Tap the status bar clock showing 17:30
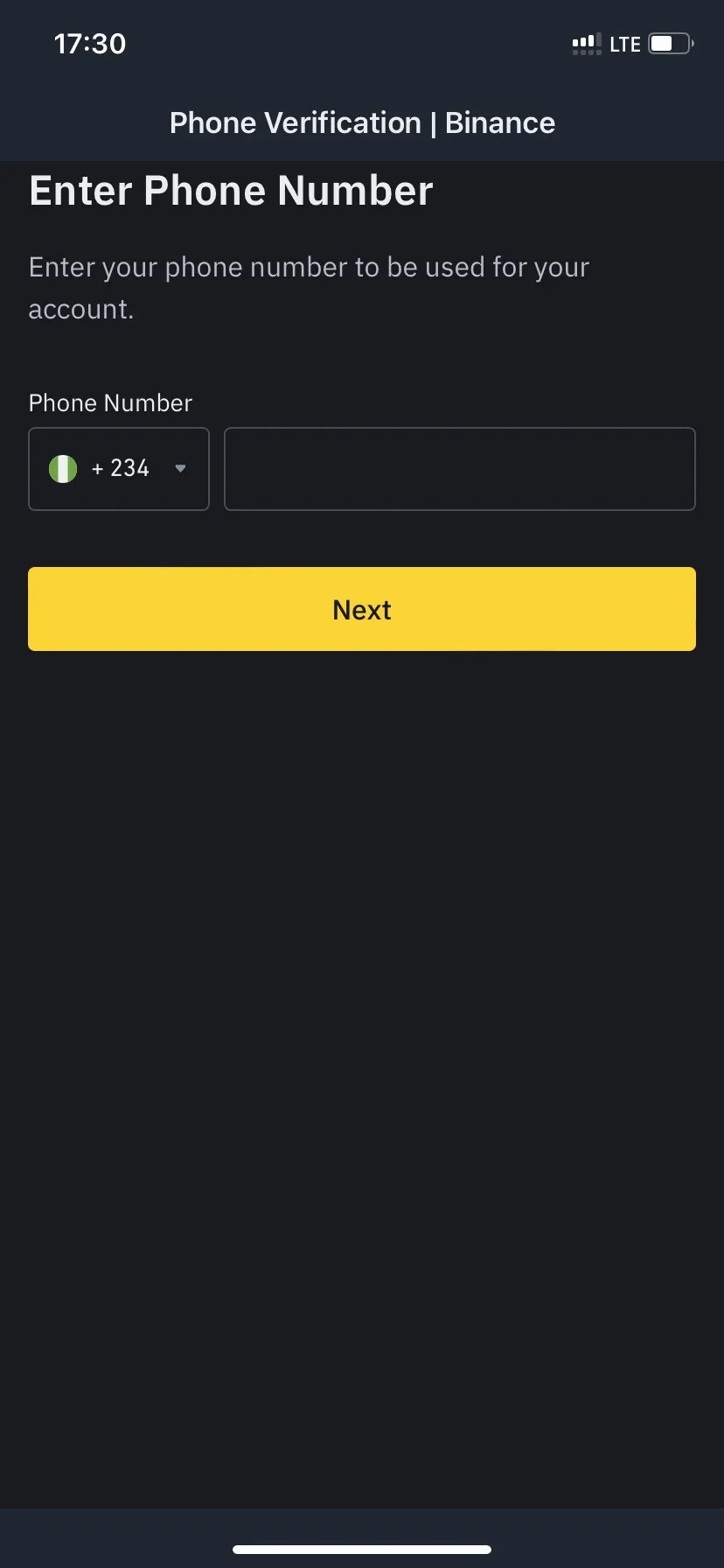724x1568 pixels. 89,43
